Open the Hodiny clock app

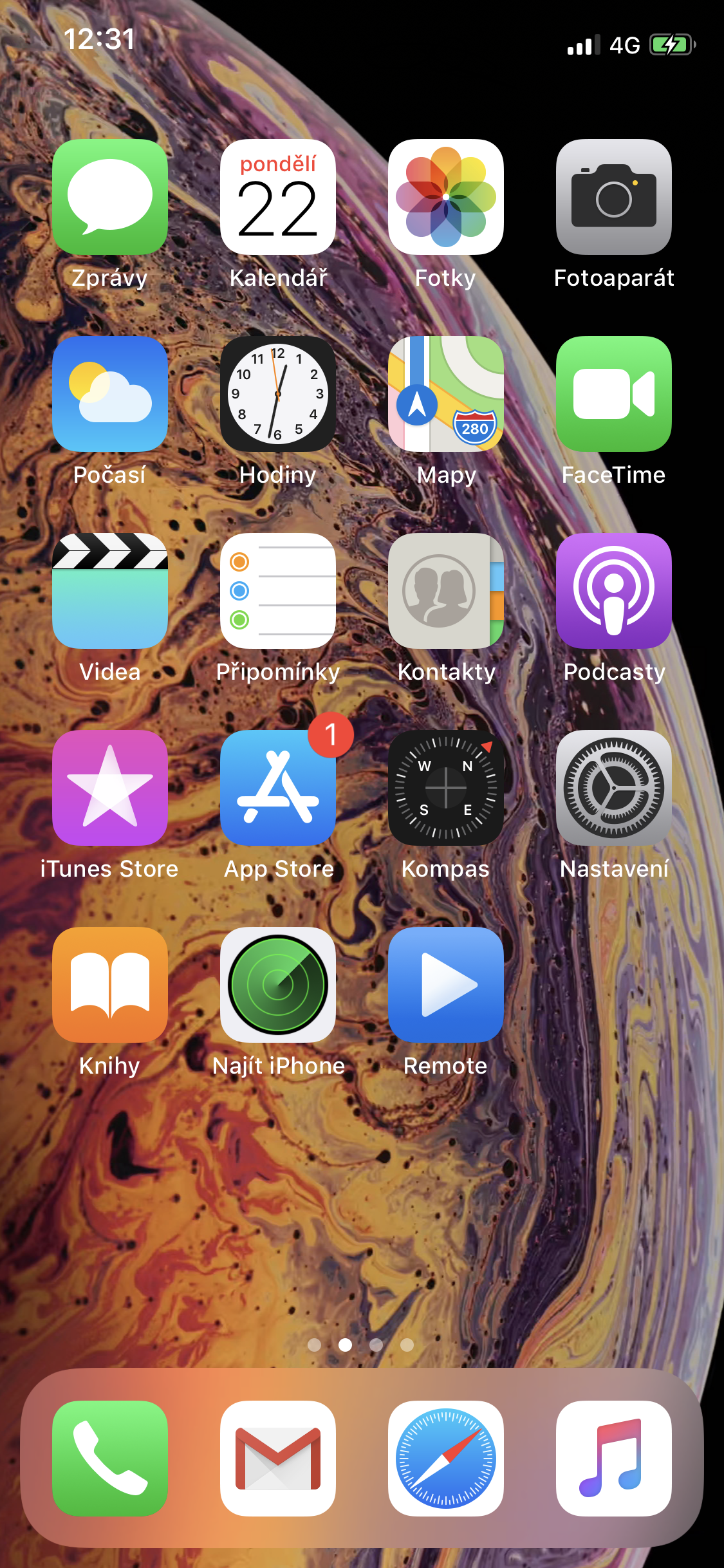(278, 394)
